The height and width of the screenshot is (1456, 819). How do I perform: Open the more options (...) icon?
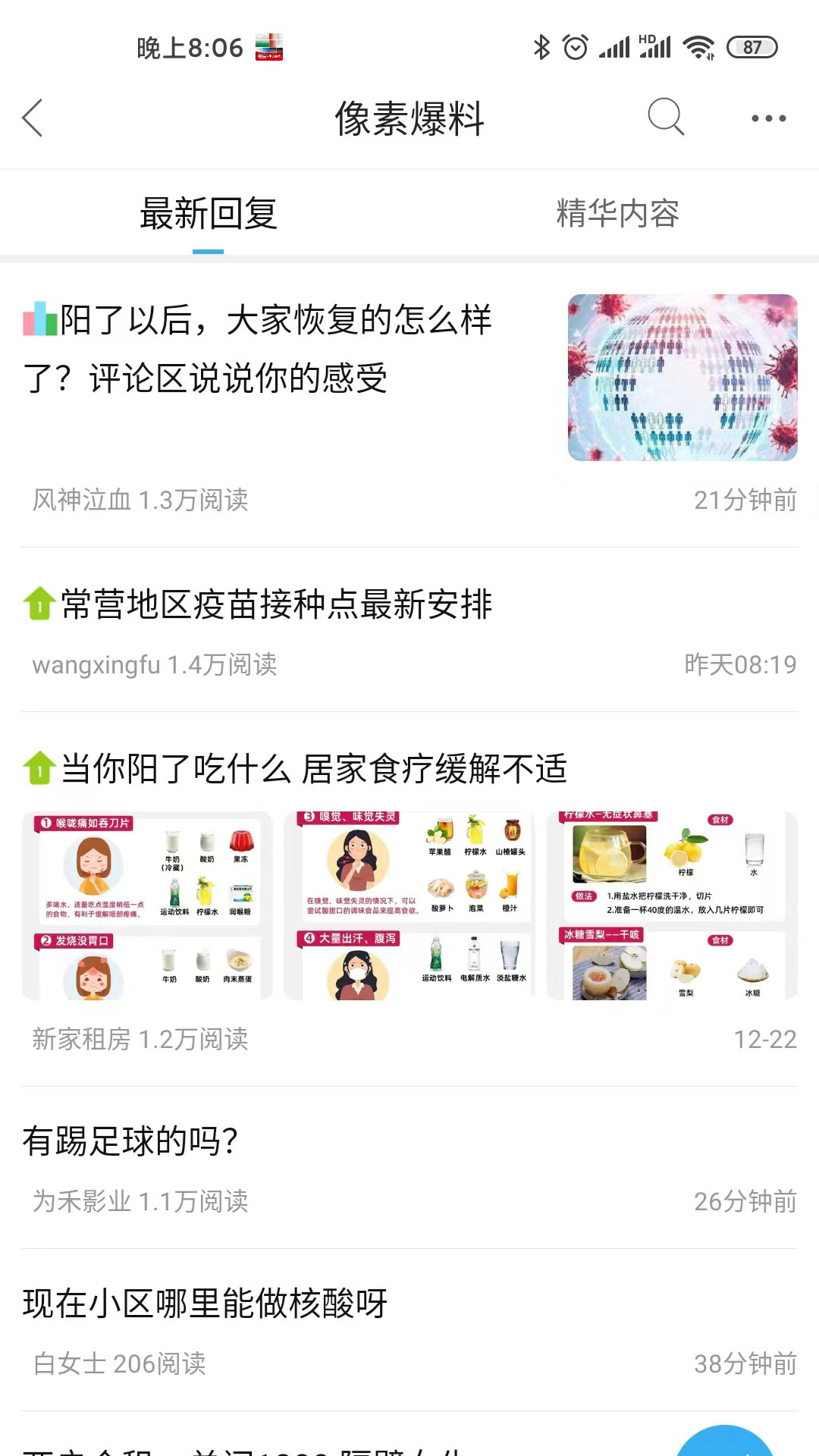coord(768,118)
